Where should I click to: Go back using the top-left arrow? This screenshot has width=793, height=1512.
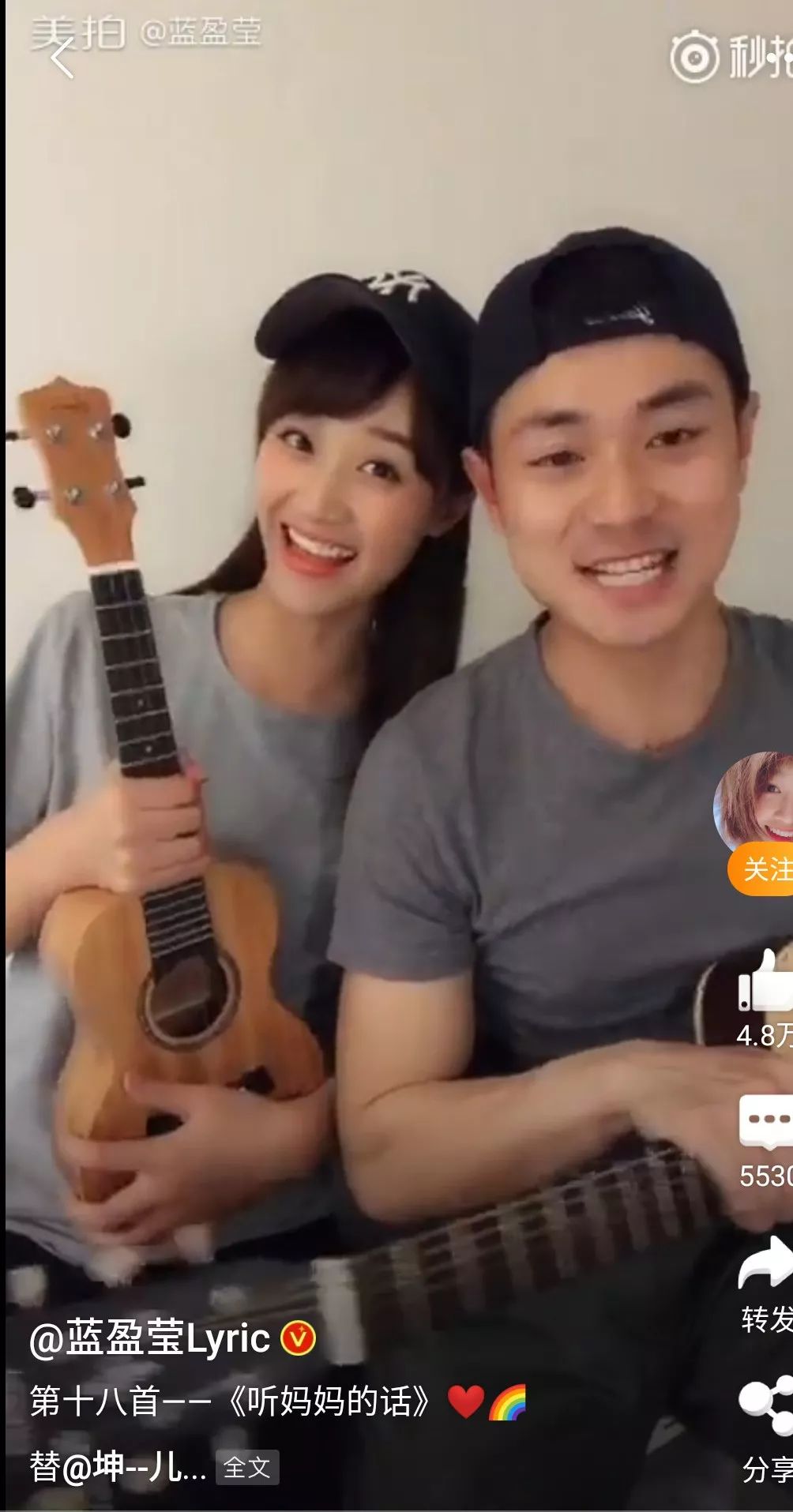(x=62, y=59)
